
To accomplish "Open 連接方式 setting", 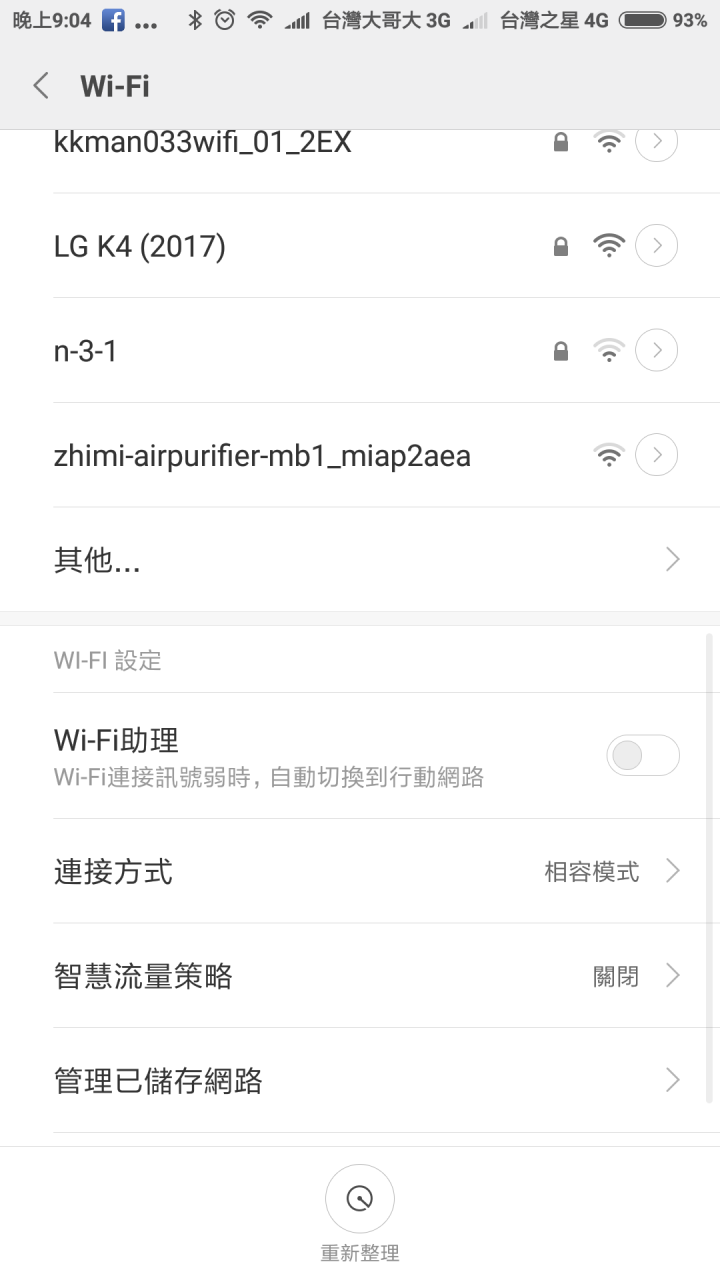I will tap(360, 871).
